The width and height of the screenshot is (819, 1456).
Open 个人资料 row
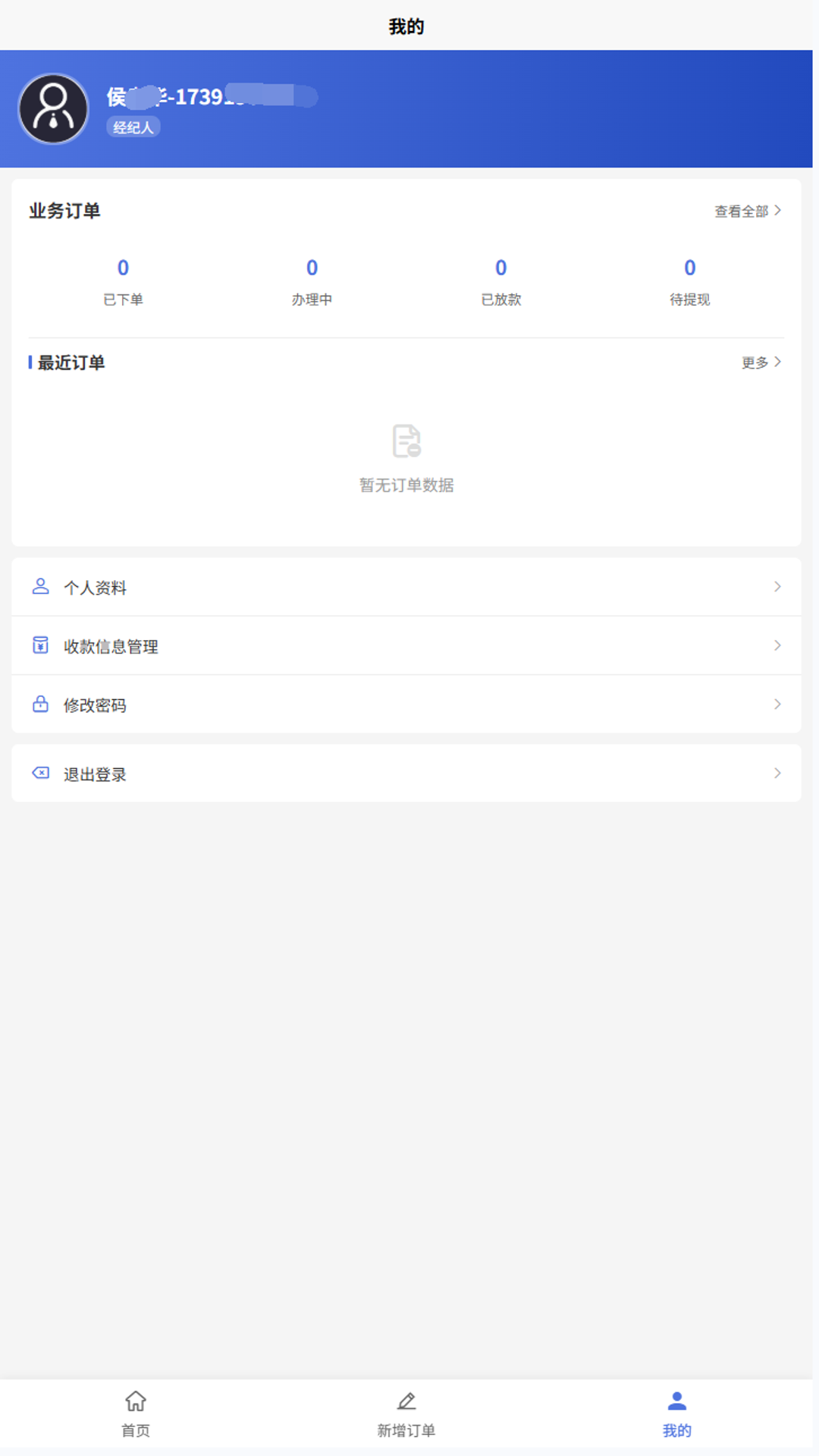(x=406, y=587)
